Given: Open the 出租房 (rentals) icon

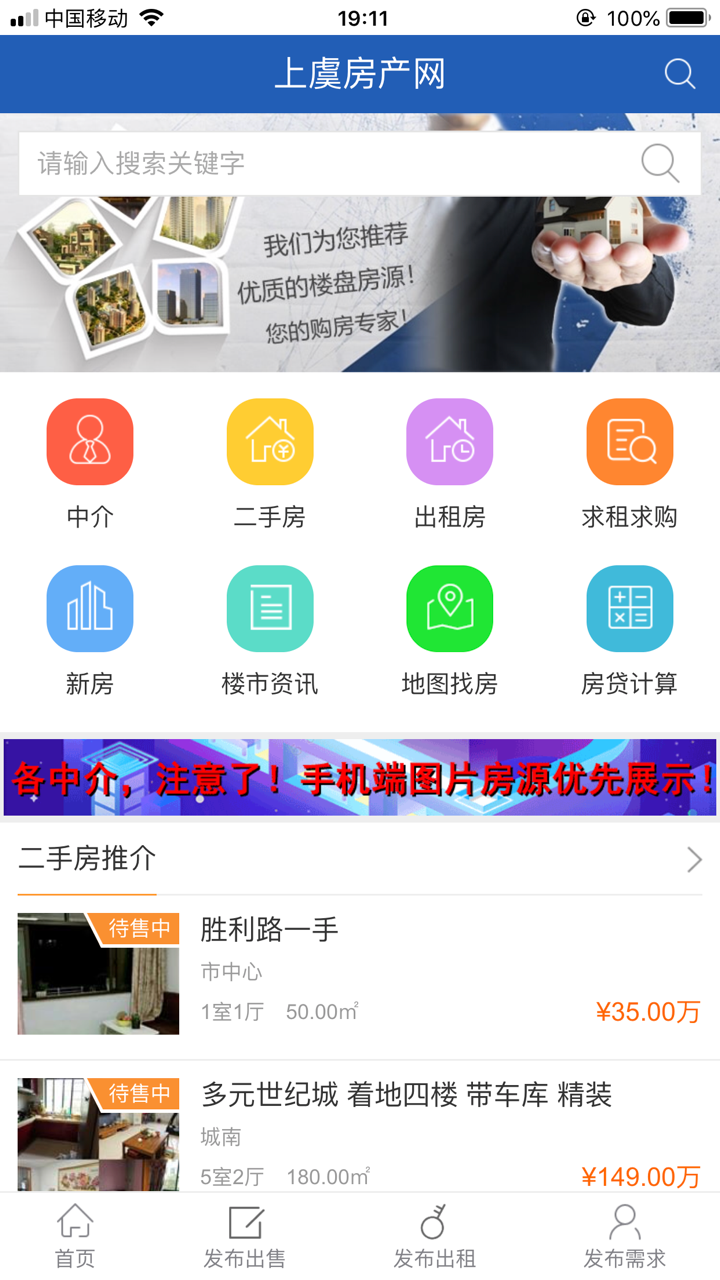Looking at the screenshot, I should pyautogui.click(x=449, y=441).
